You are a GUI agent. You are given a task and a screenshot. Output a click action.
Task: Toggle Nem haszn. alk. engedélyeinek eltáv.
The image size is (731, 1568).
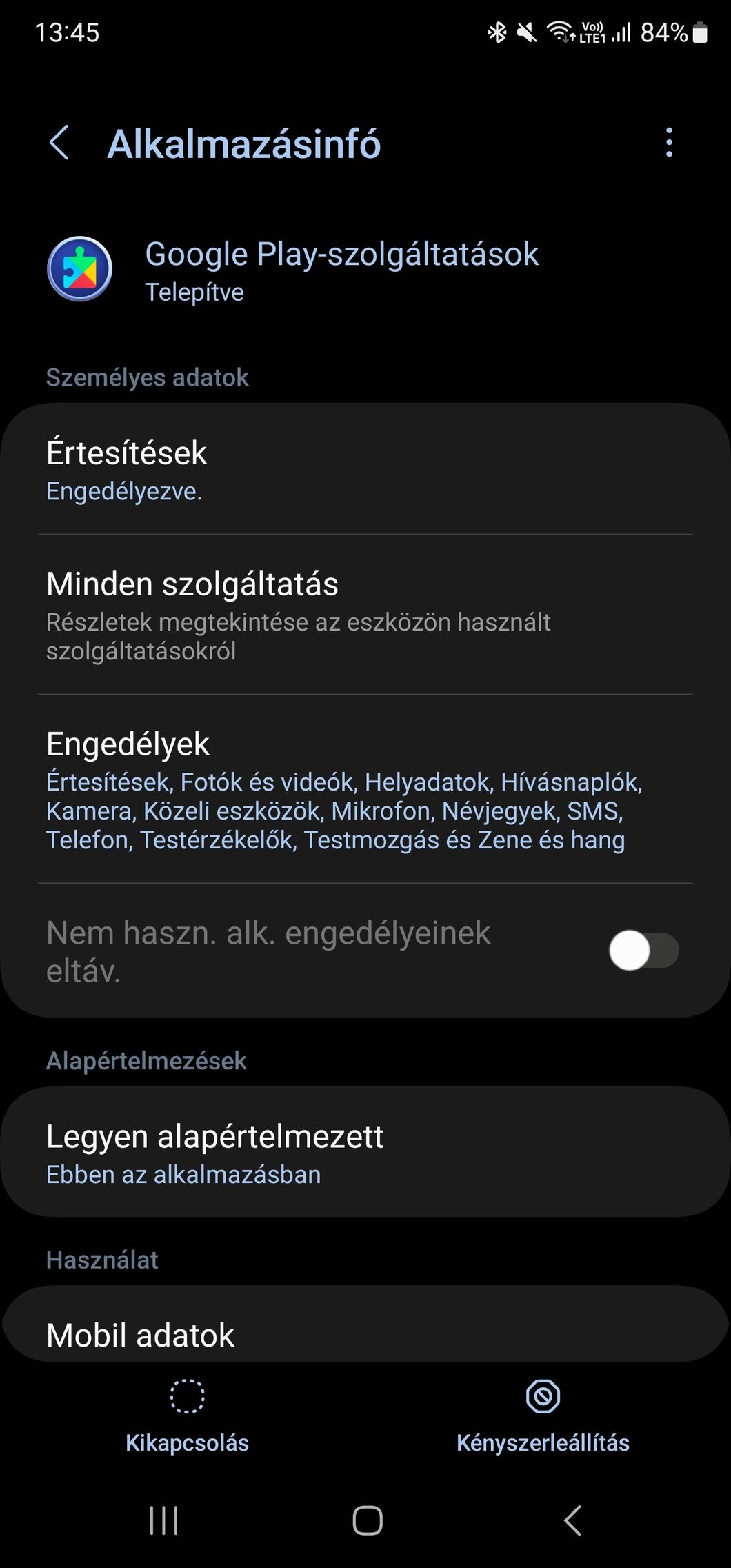[x=643, y=951]
